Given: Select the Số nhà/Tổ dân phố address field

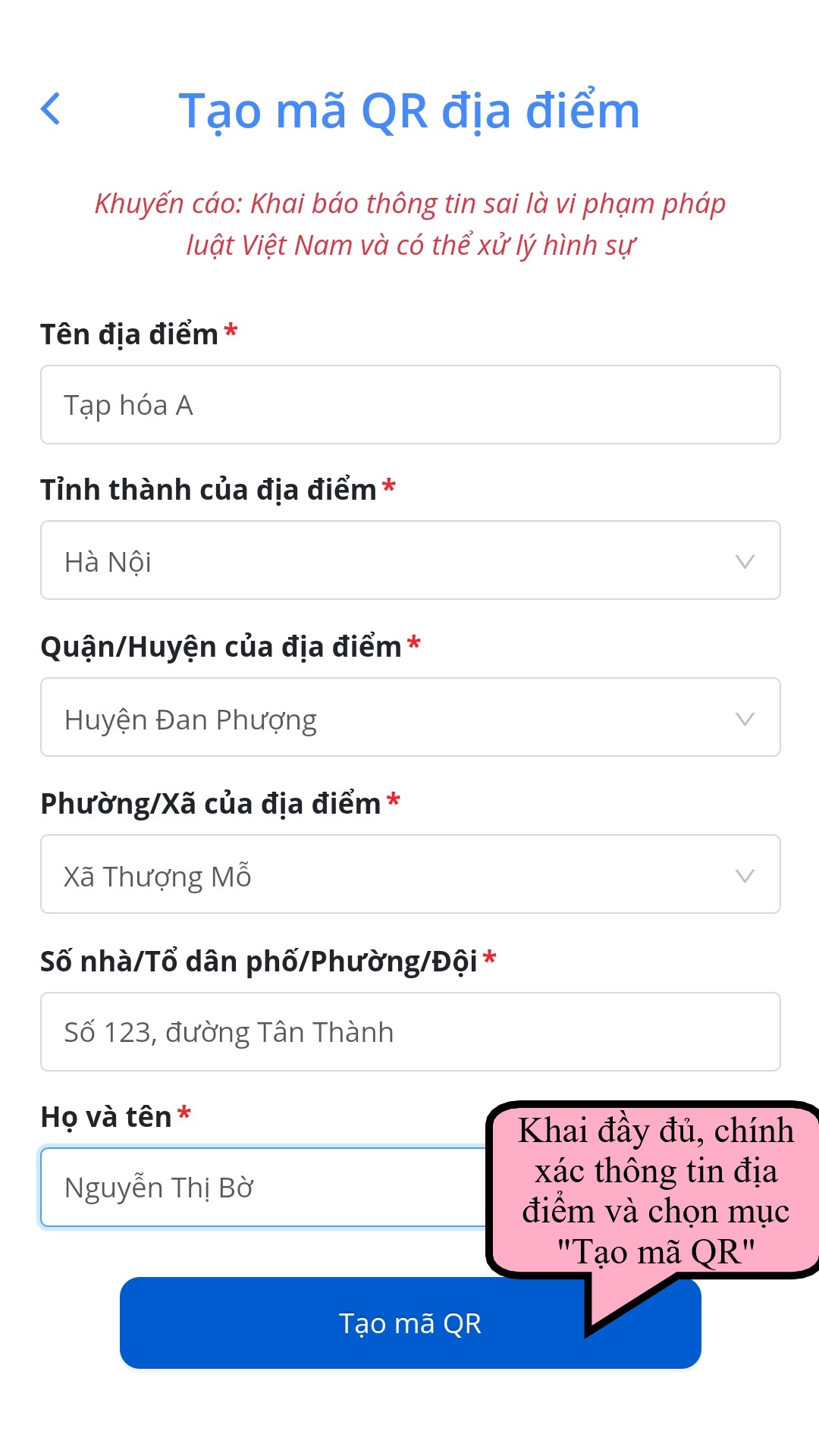Looking at the screenshot, I should point(409,1032).
